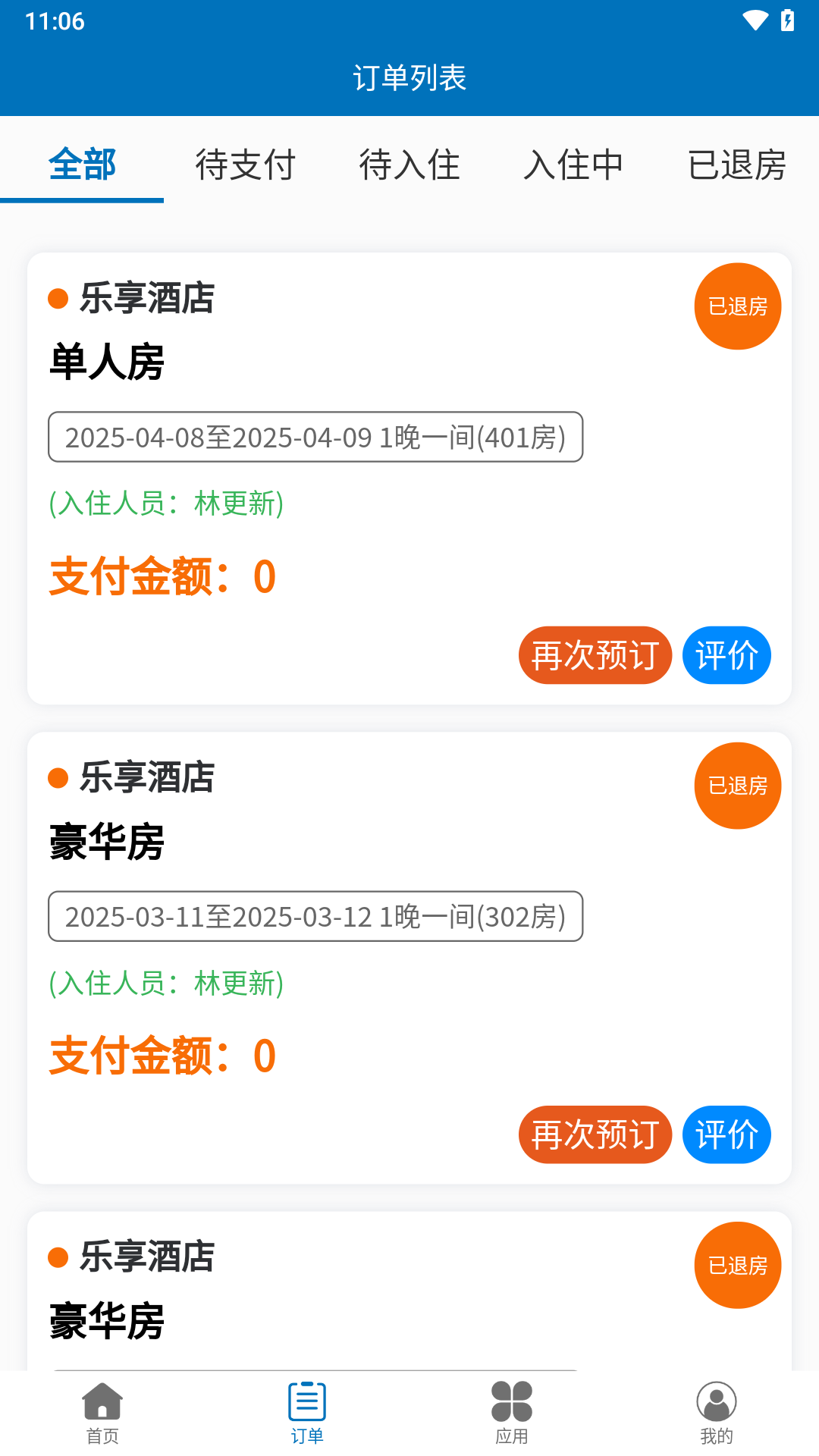Open the 待入住 tab
Image resolution: width=819 pixels, height=1456 pixels.
(x=409, y=165)
